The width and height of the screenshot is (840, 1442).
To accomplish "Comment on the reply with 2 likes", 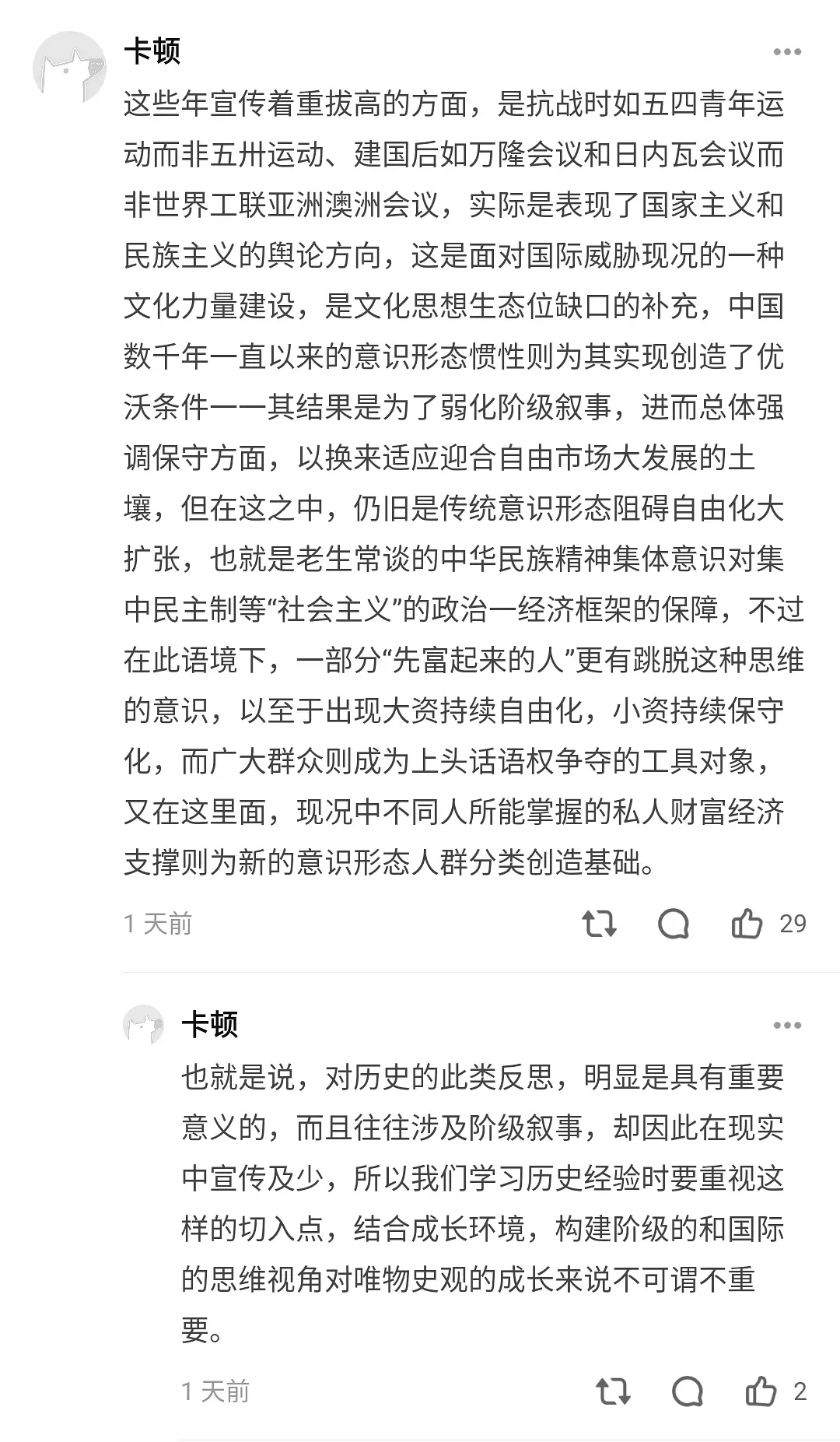I will 688,1391.
